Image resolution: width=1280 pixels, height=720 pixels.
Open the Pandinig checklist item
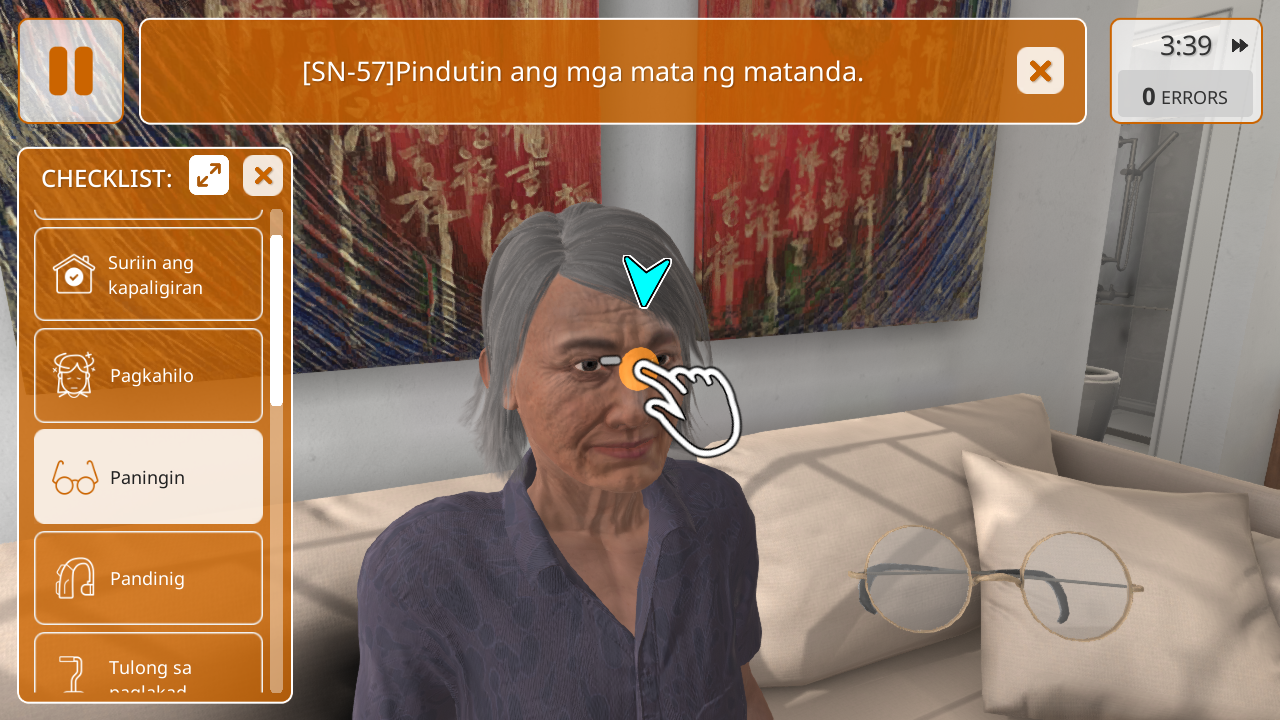[x=148, y=578]
